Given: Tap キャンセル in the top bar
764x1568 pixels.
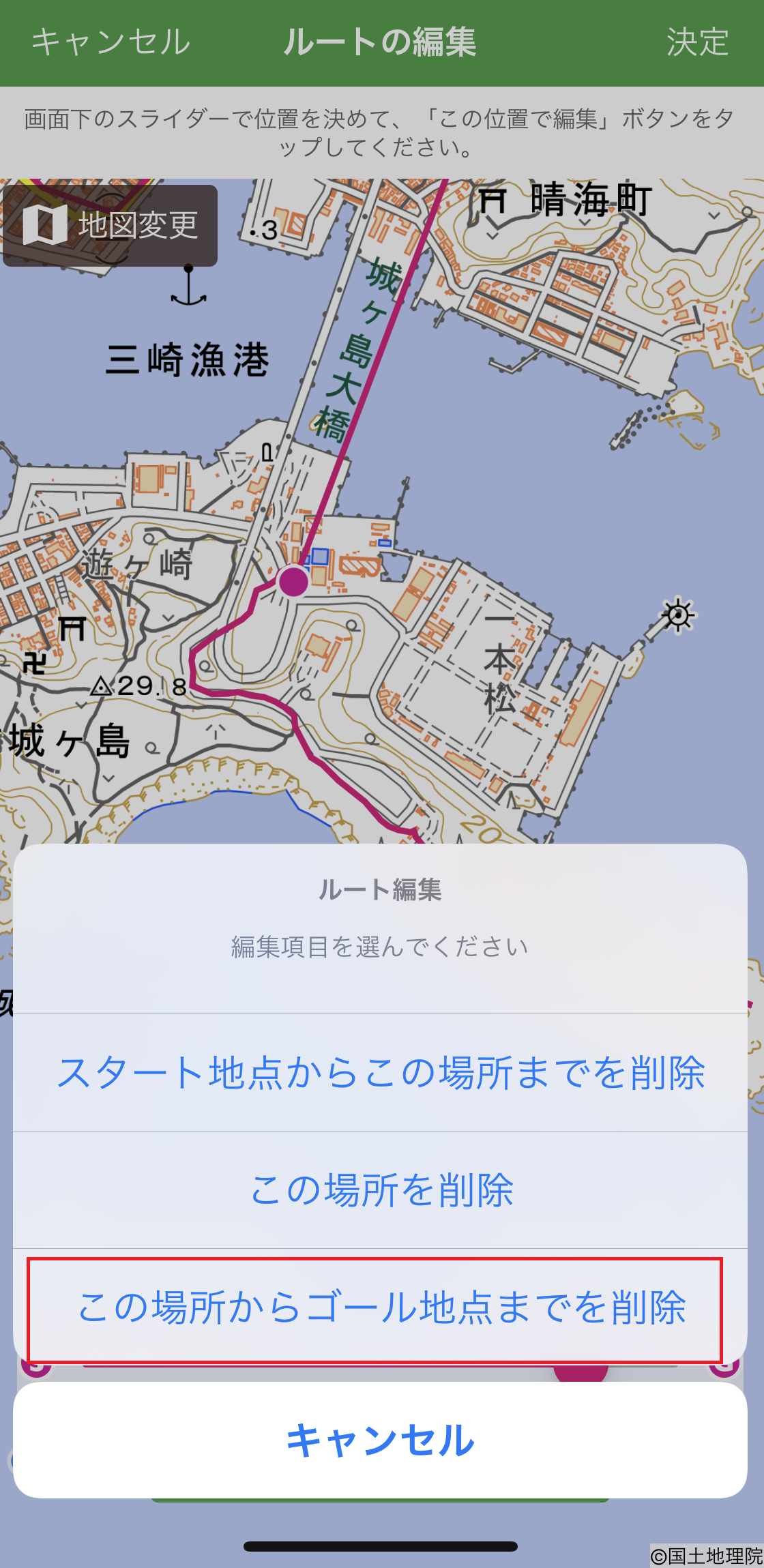Looking at the screenshot, I should (111, 42).
